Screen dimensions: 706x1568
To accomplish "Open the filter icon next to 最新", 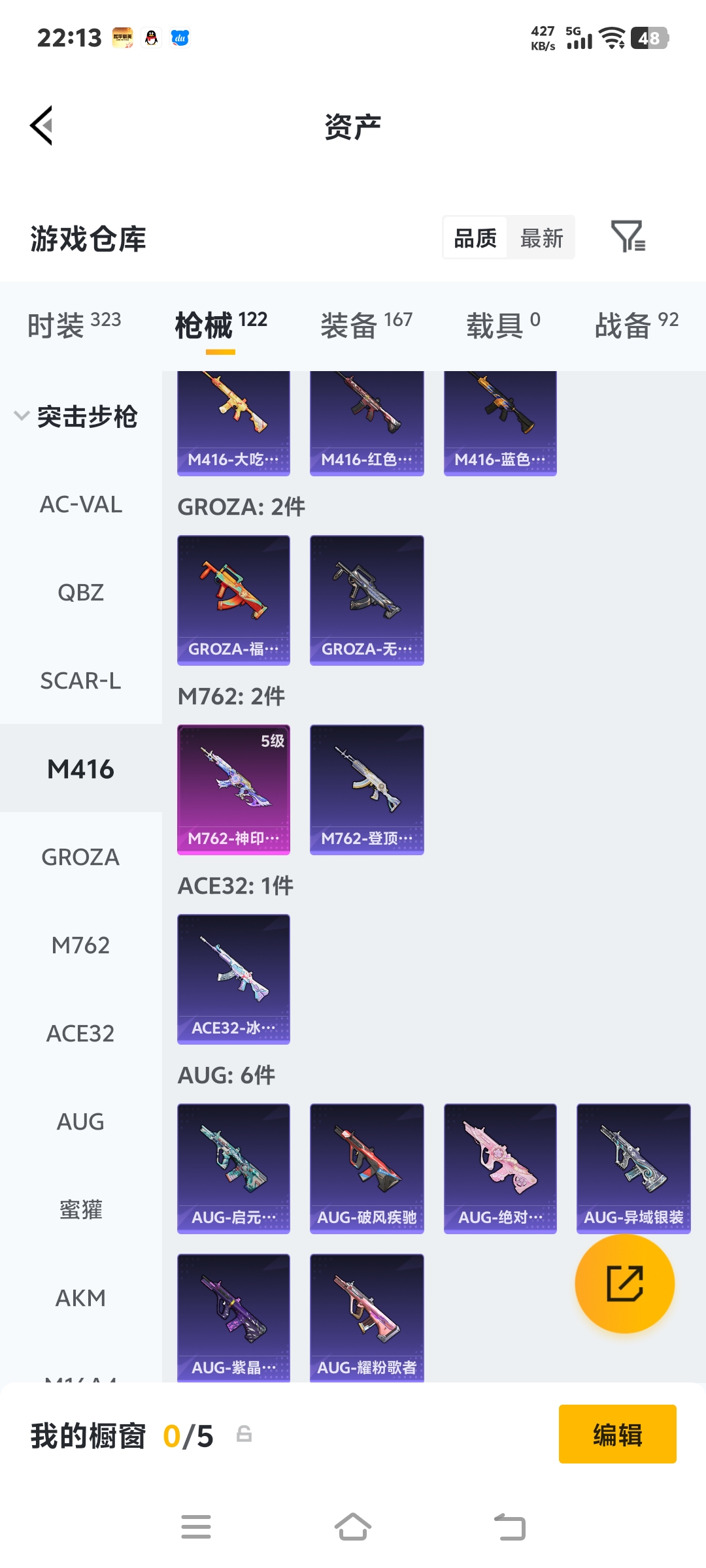I will (628, 237).
